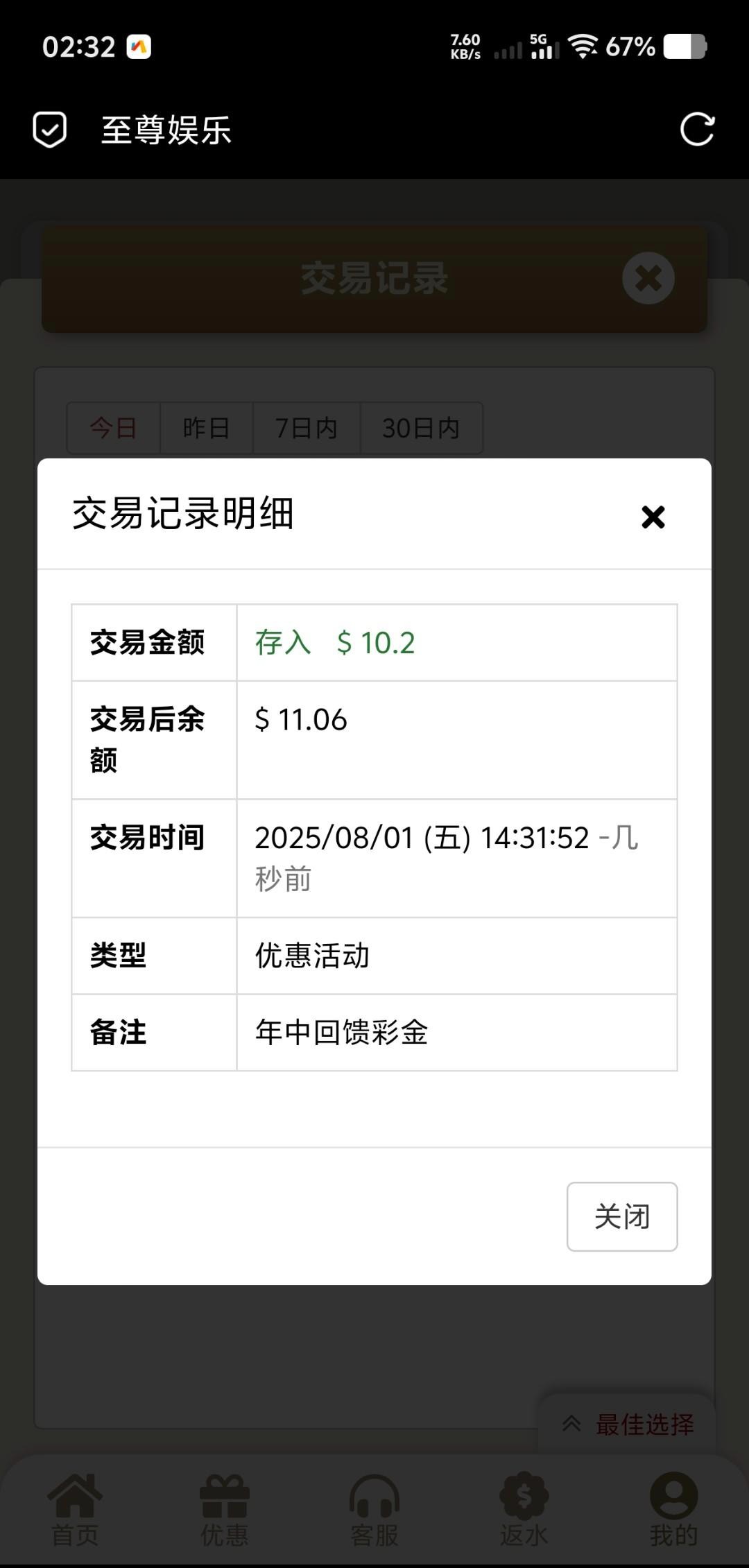
Task: Switch to the 7日内 filter tab
Action: pos(305,428)
